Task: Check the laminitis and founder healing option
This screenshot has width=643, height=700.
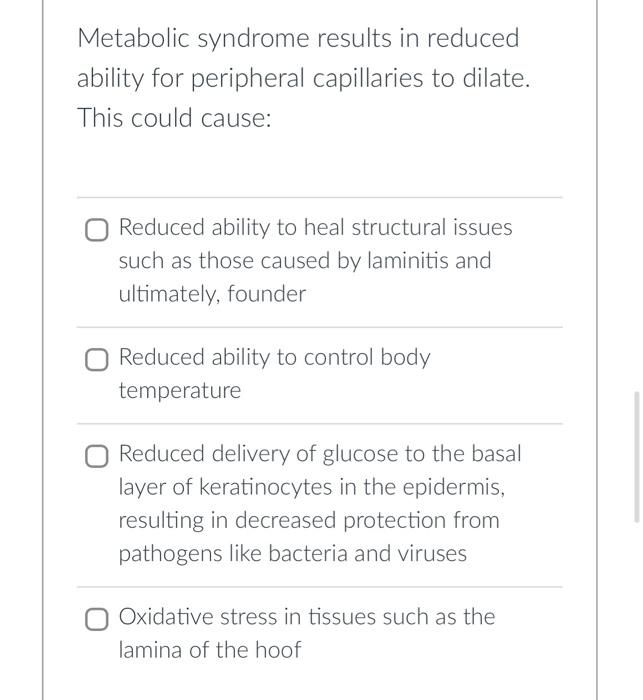Action: click(x=96, y=230)
